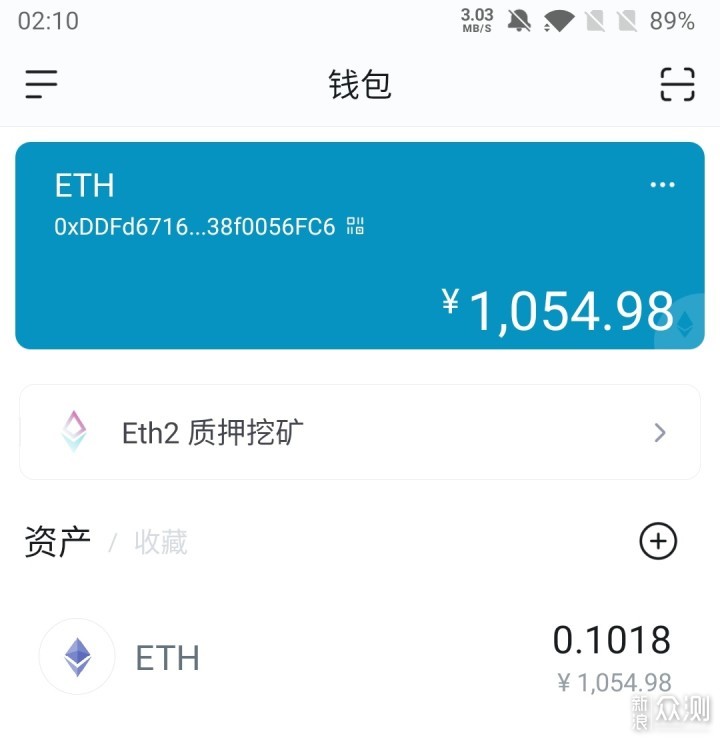Tap the Ethereum watermark icon on blue card

click(686, 322)
